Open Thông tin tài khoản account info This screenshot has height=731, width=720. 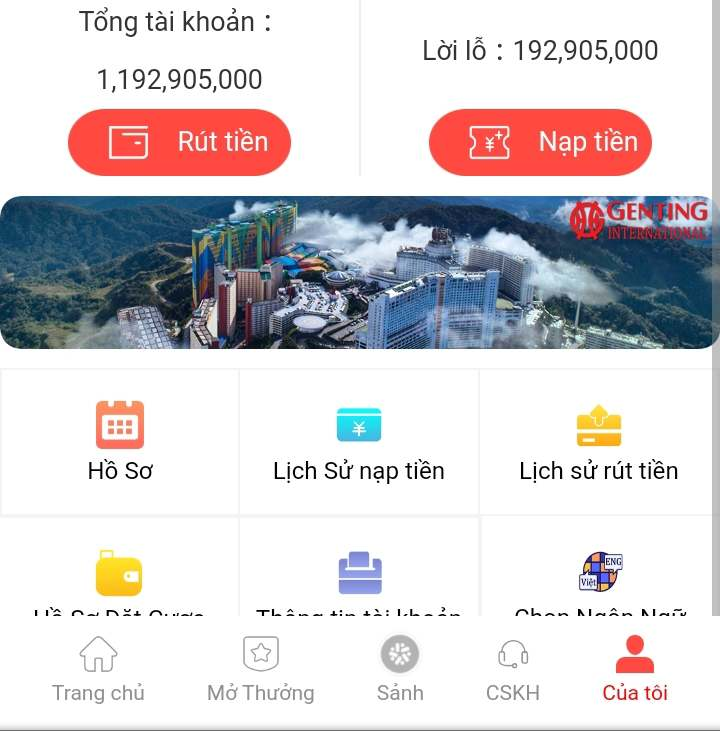pos(359,575)
